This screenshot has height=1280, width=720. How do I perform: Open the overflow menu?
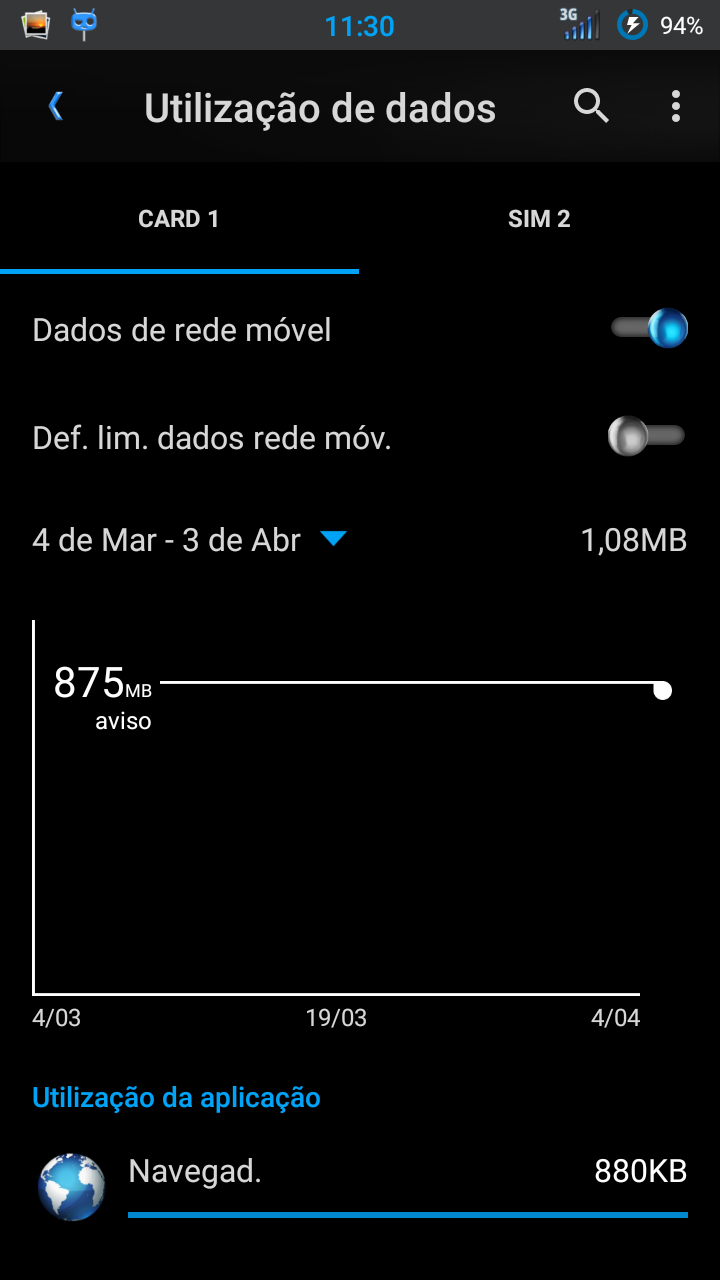tap(676, 106)
